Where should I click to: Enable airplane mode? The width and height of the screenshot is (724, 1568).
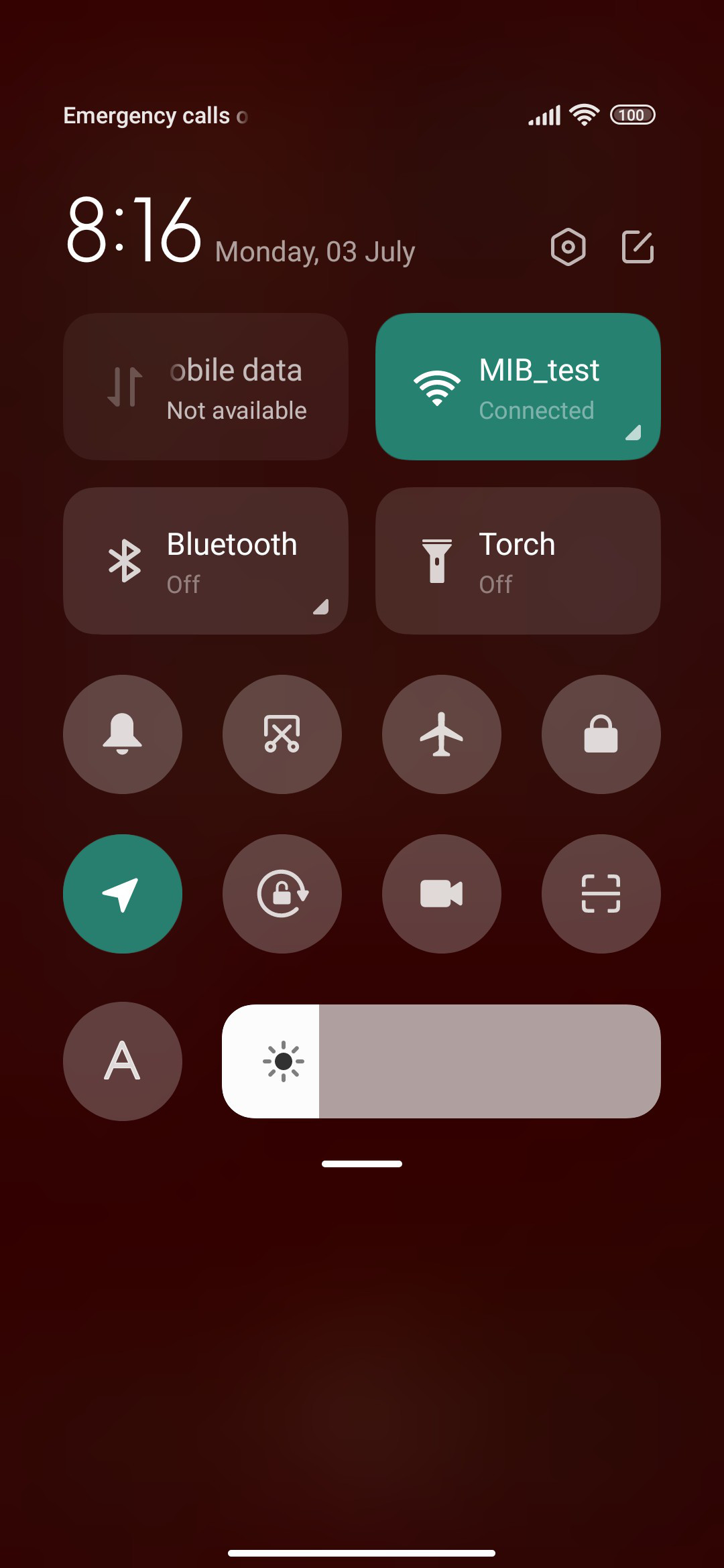pyautogui.click(x=442, y=734)
